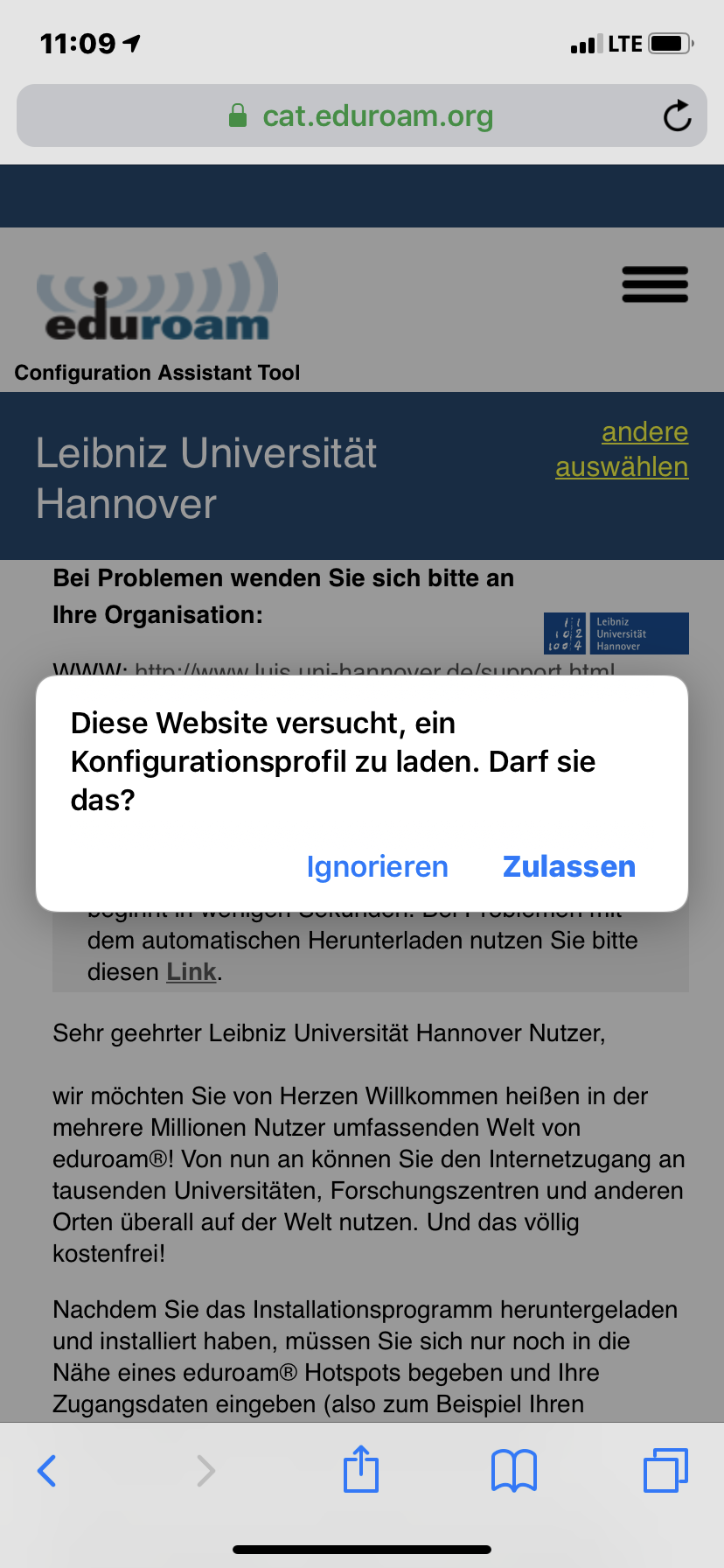Open the hamburger menu
This screenshot has height=1568, width=724.
pos(655,284)
